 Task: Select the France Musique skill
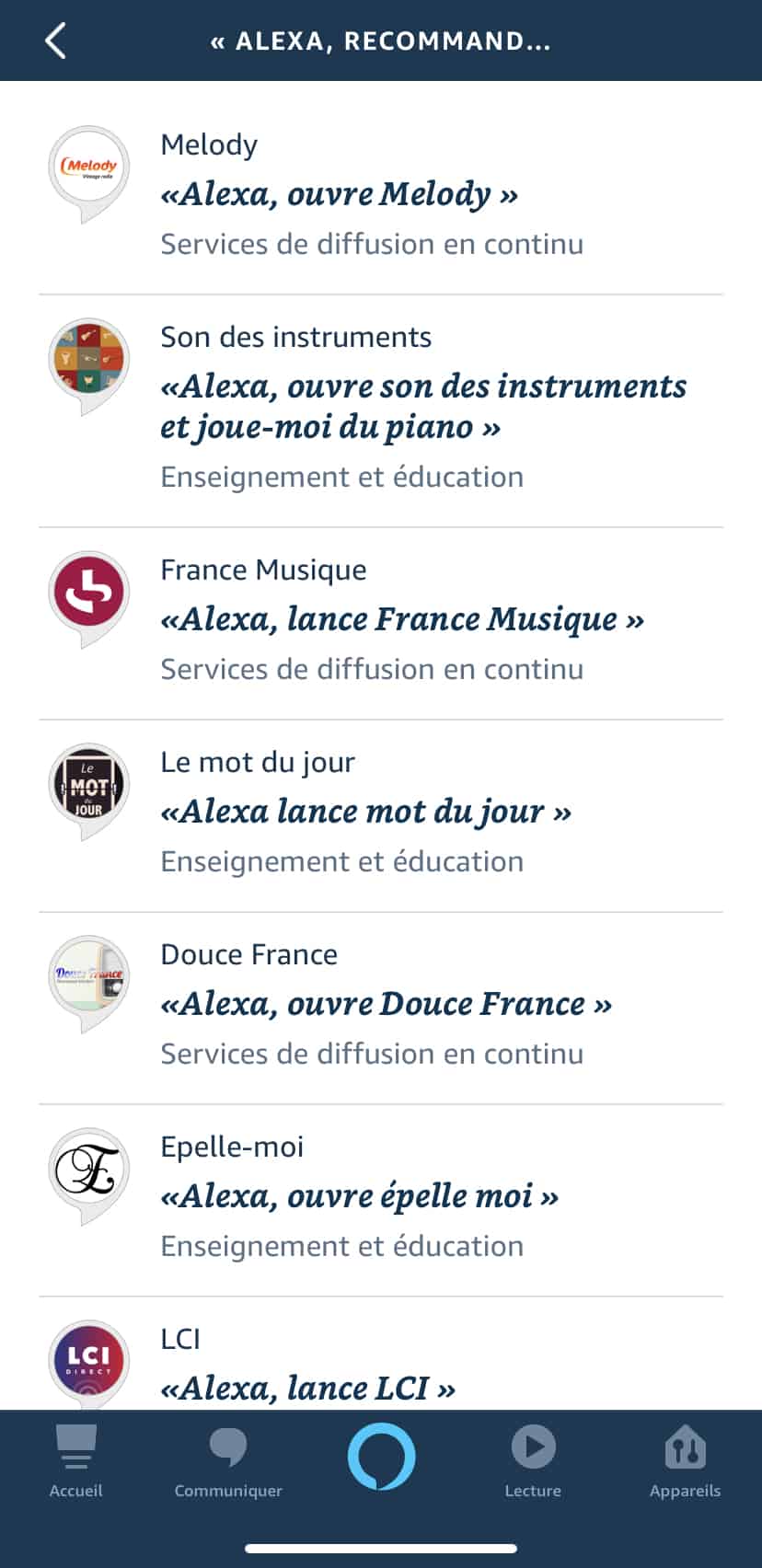pos(372,619)
